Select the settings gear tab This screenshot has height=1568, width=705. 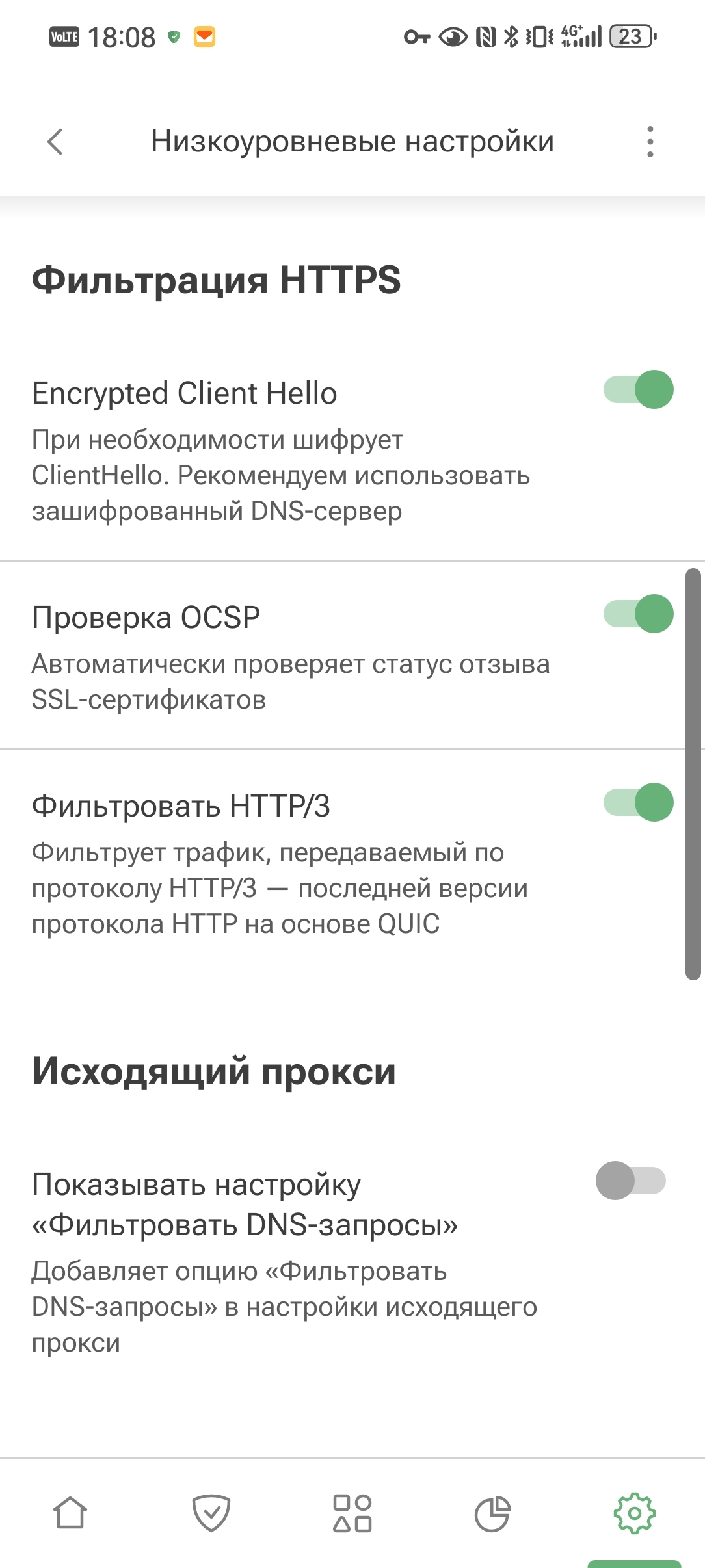[634, 1513]
